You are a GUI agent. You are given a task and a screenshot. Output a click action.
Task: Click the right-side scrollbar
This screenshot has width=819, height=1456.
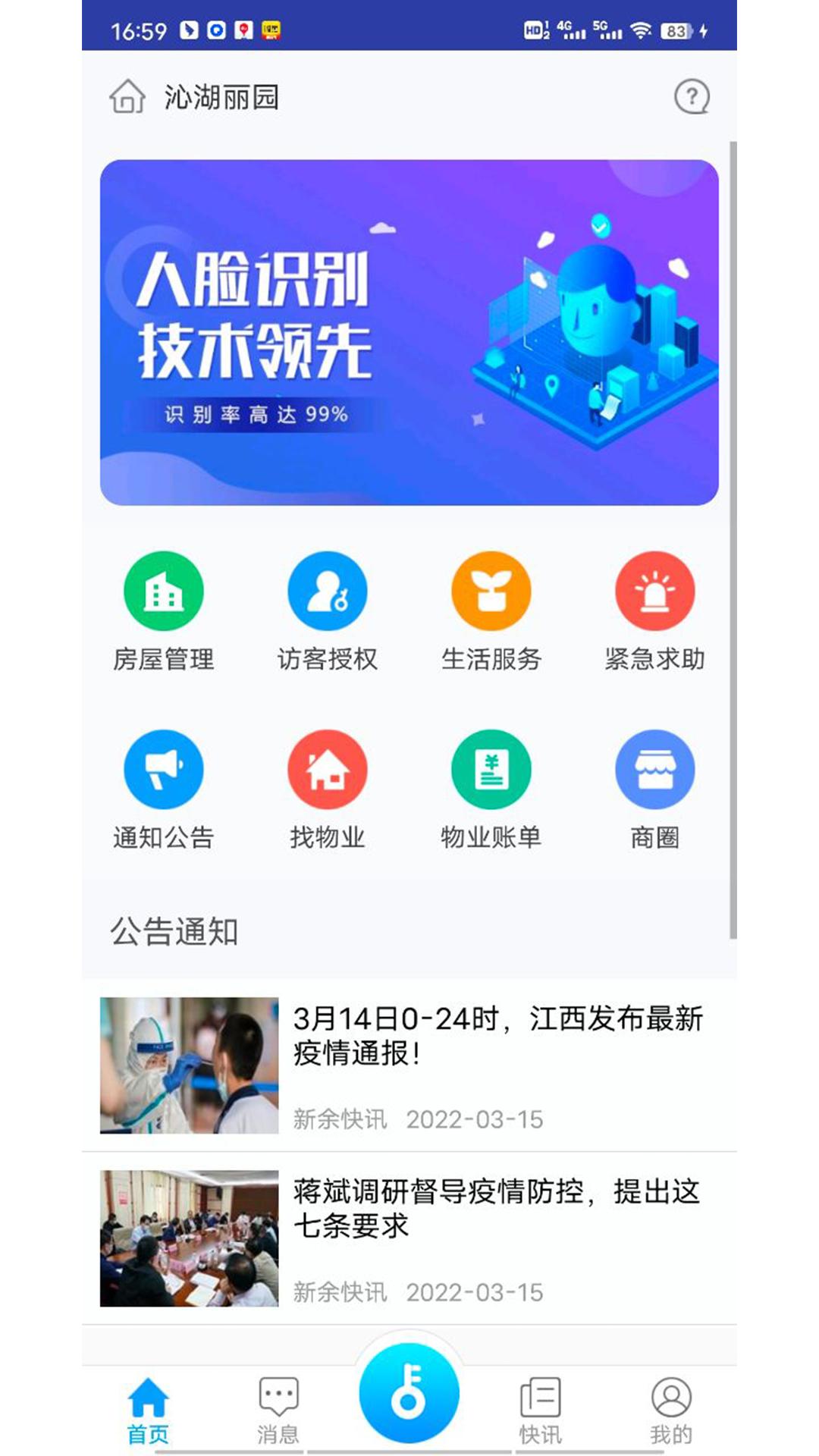[733, 531]
